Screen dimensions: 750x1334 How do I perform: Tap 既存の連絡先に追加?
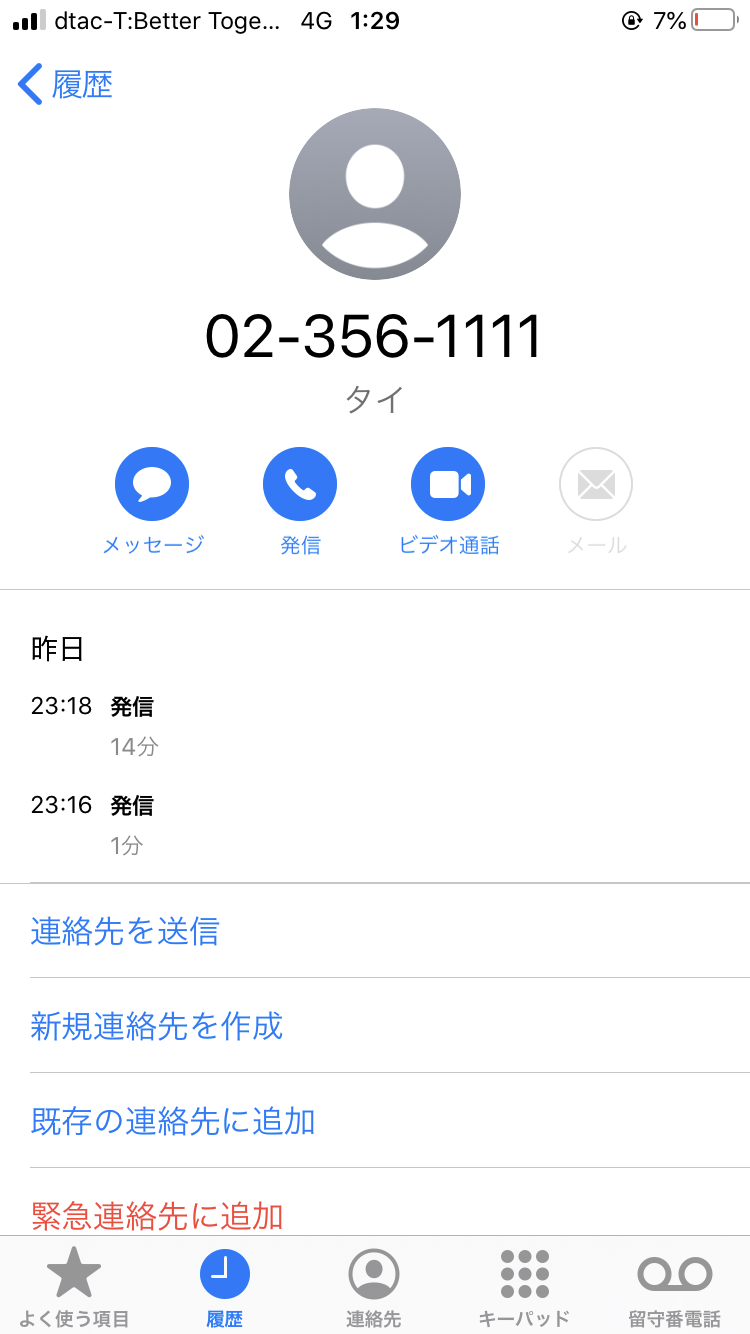click(x=390, y=1121)
